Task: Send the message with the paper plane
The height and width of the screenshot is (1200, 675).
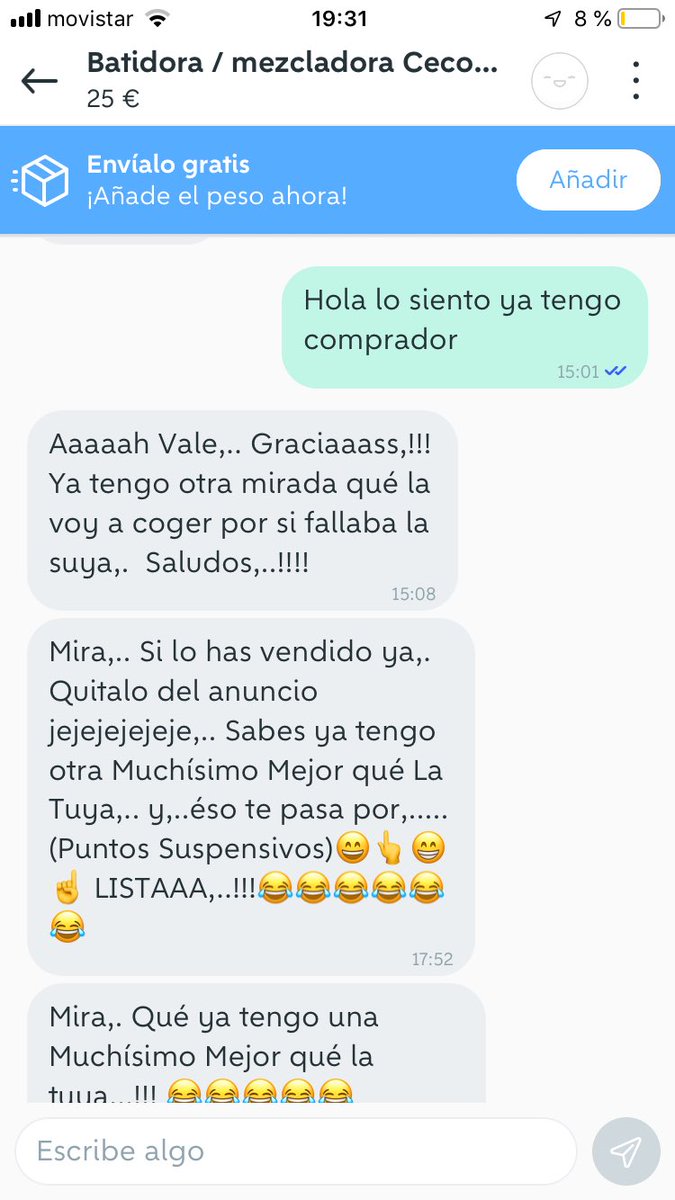Action: 626,1151
